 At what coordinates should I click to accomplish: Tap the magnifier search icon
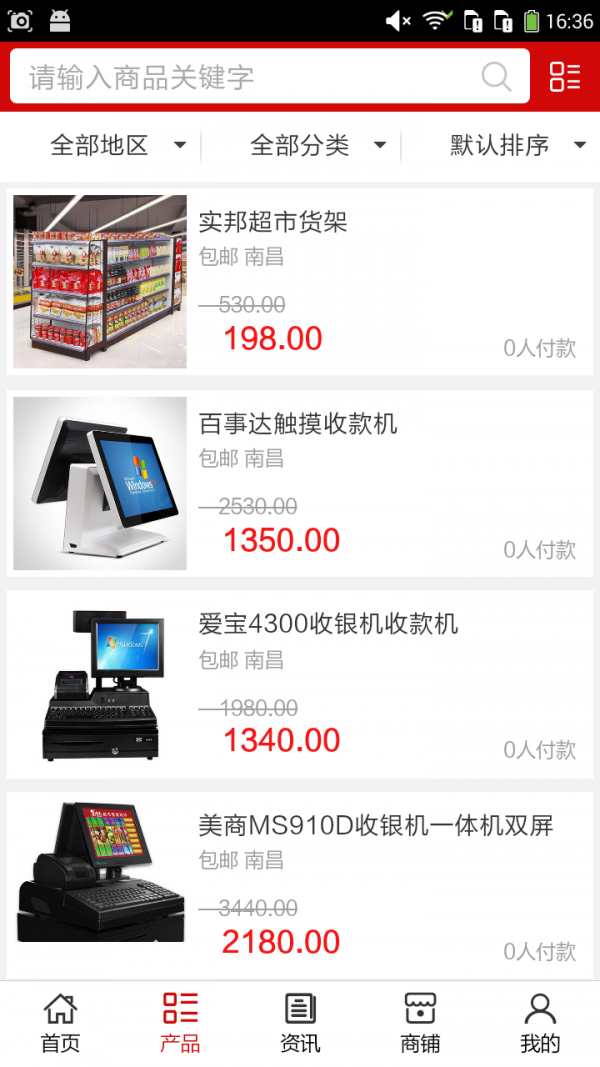tap(496, 77)
